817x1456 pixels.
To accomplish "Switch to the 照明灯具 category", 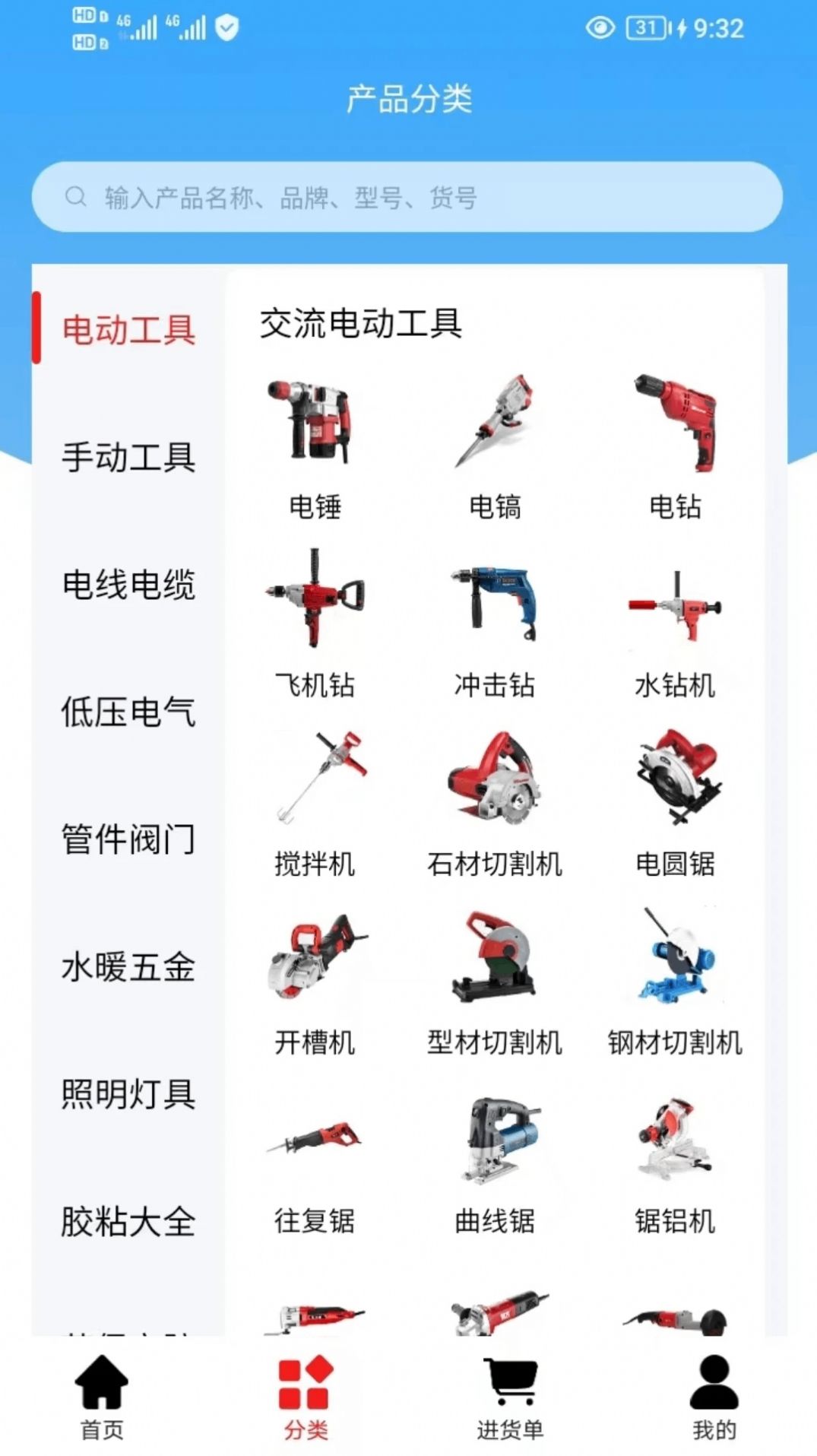I will [x=129, y=1095].
